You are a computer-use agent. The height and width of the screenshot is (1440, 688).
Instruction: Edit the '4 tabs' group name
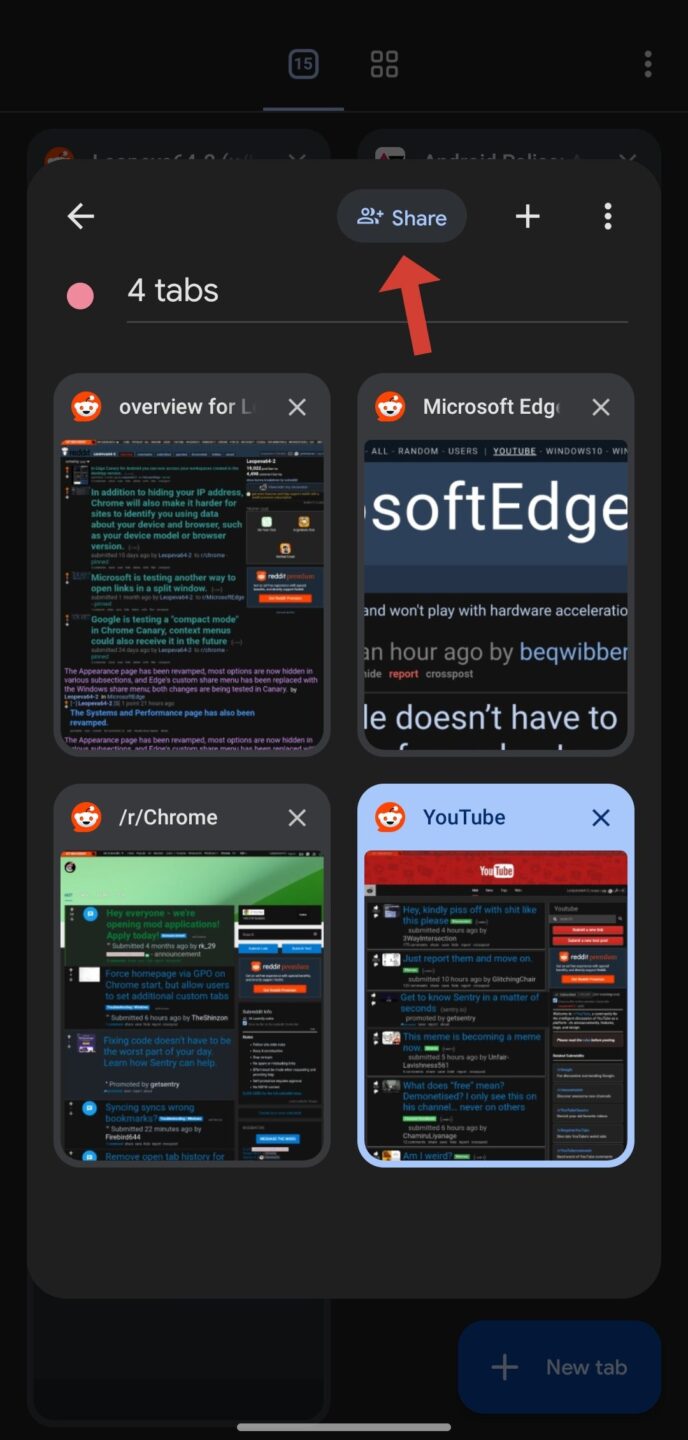tap(376, 291)
